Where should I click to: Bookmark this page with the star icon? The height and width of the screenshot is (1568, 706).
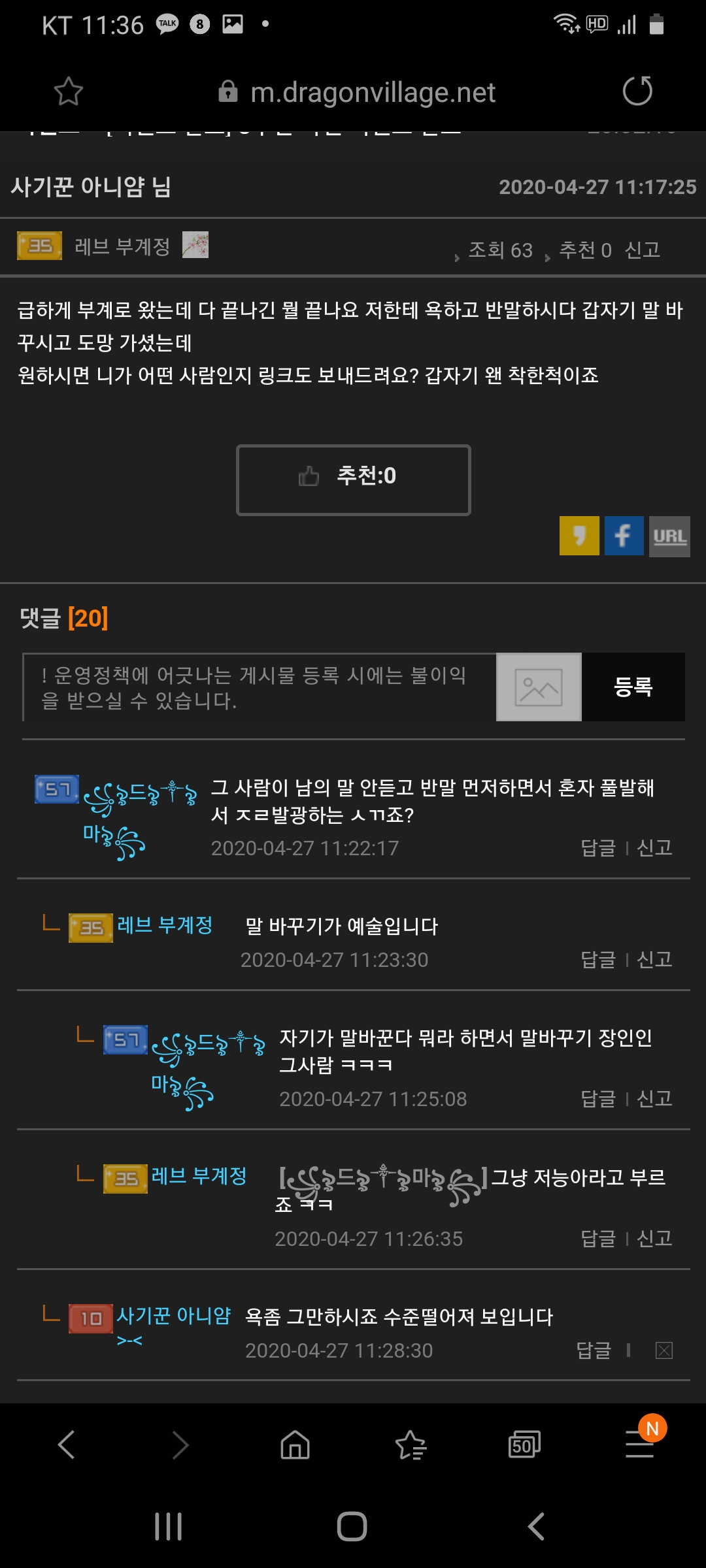pos(68,91)
